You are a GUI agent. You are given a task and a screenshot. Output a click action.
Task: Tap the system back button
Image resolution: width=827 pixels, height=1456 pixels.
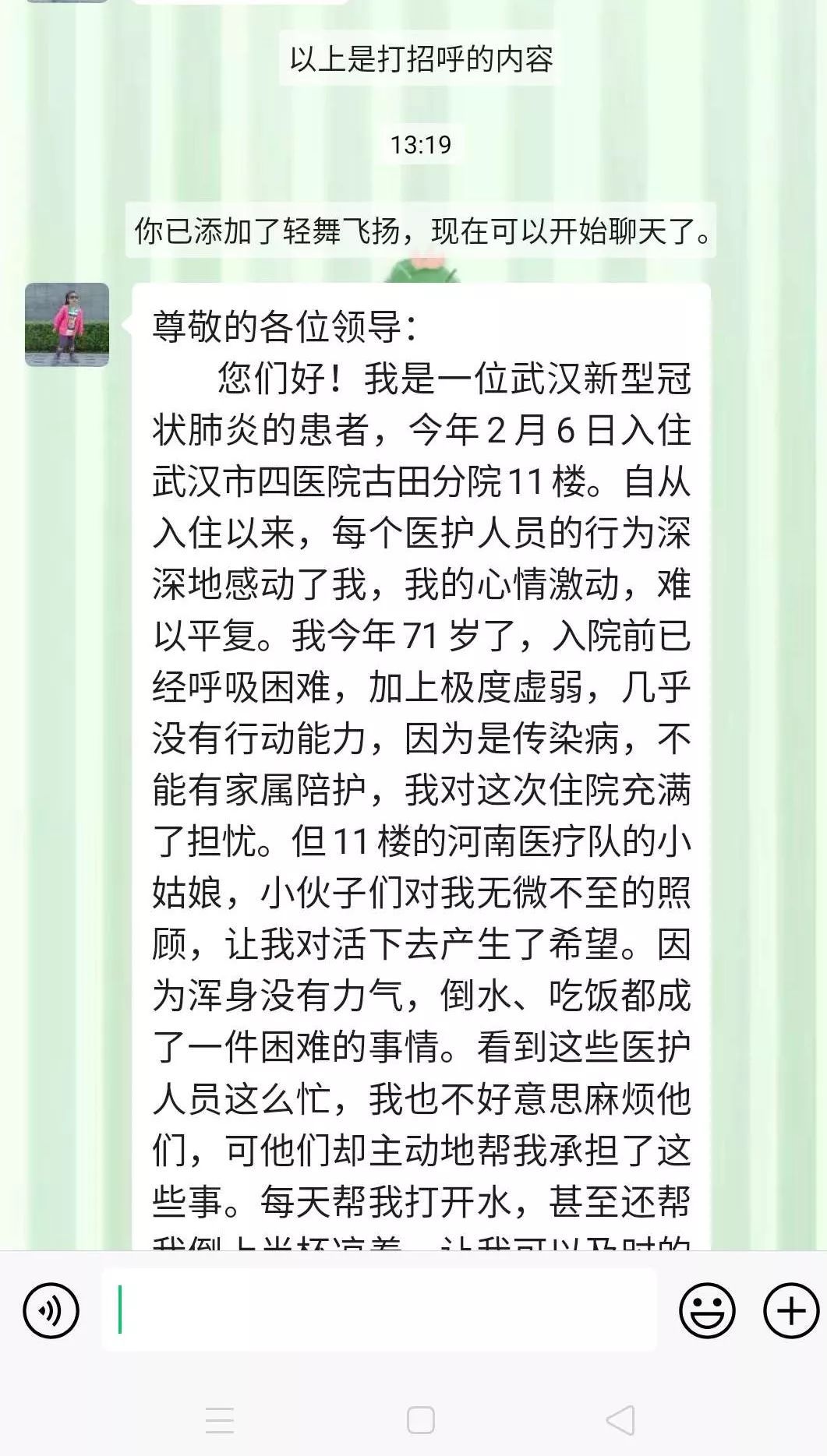click(621, 1420)
